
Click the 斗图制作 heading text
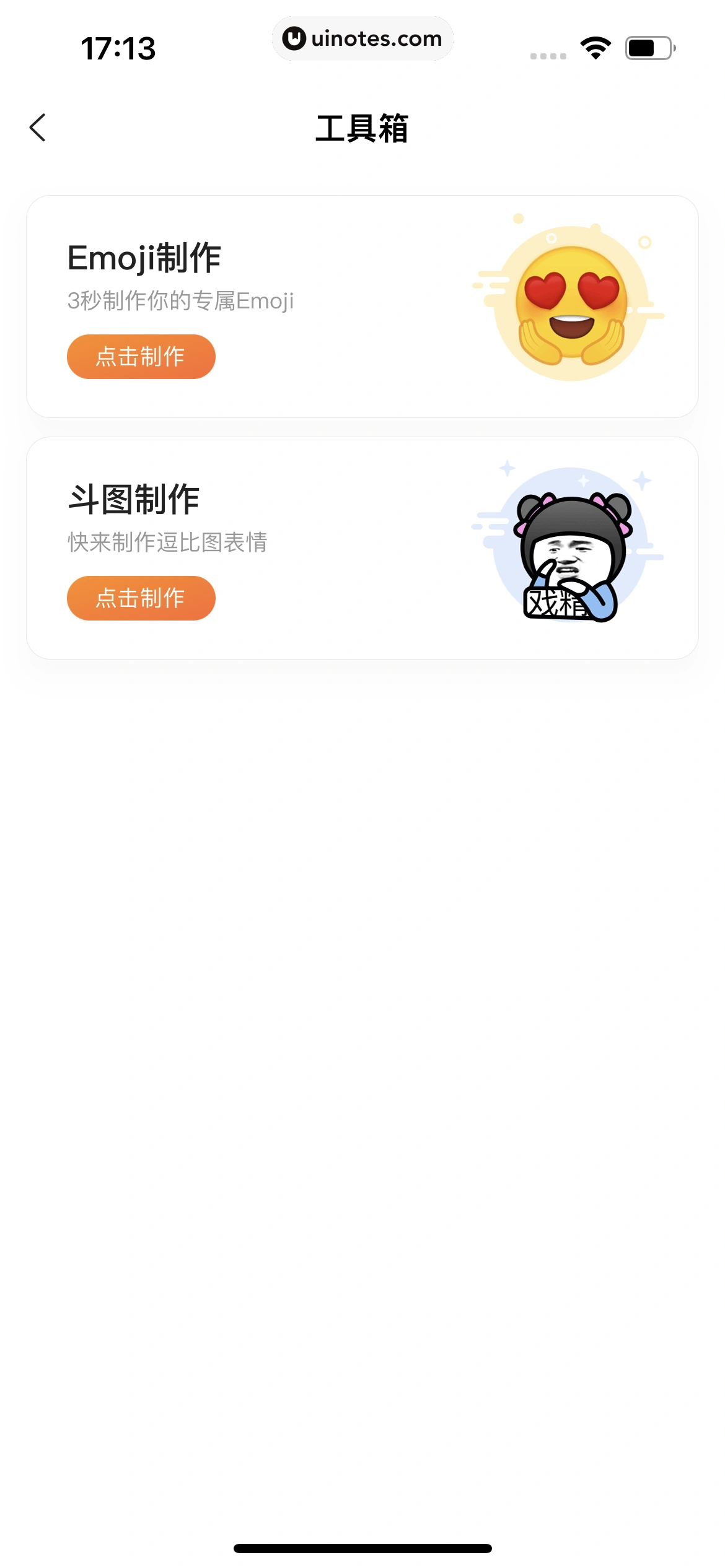[x=133, y=499]
